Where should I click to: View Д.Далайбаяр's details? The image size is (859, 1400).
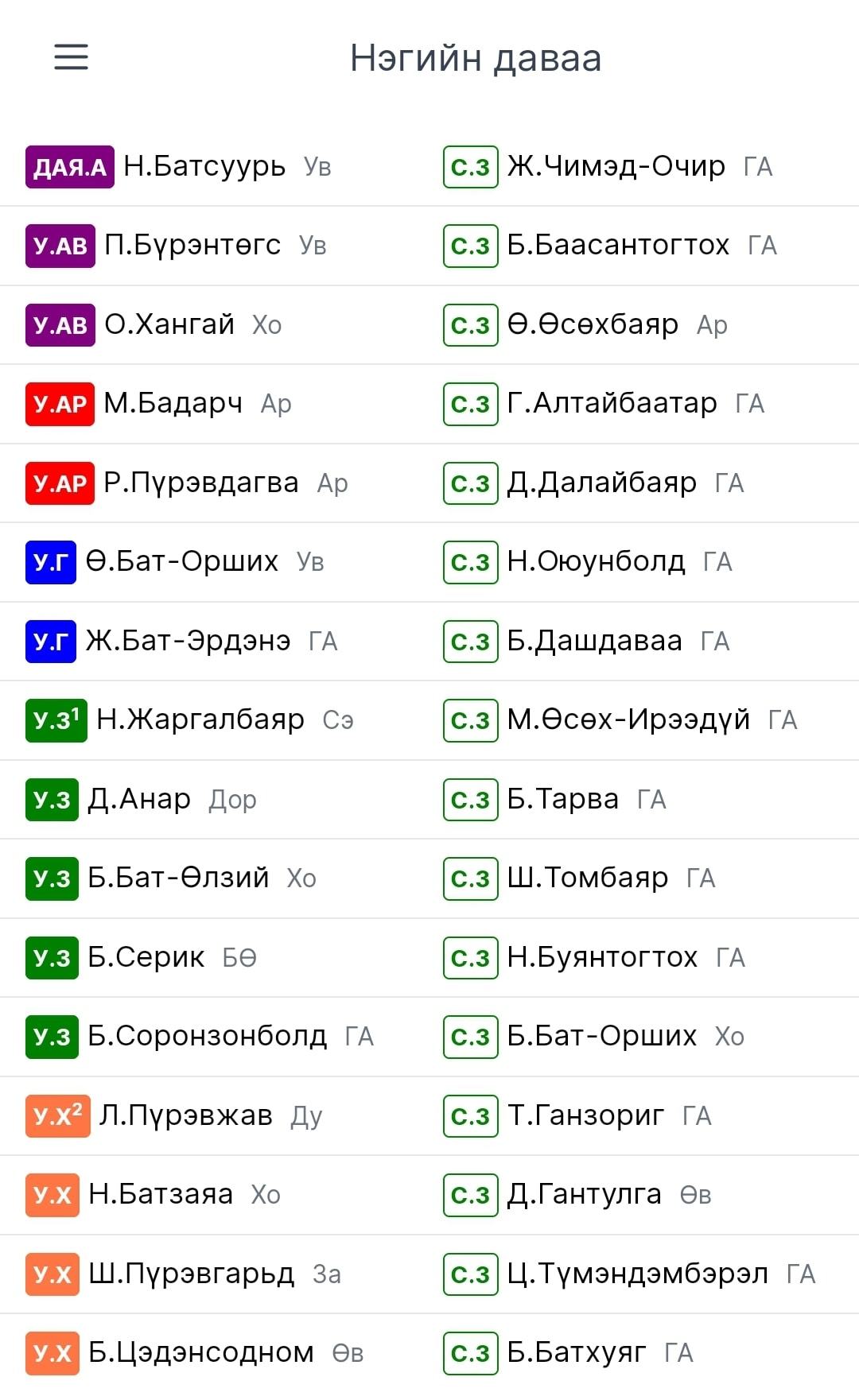click(x=602, y=483)
